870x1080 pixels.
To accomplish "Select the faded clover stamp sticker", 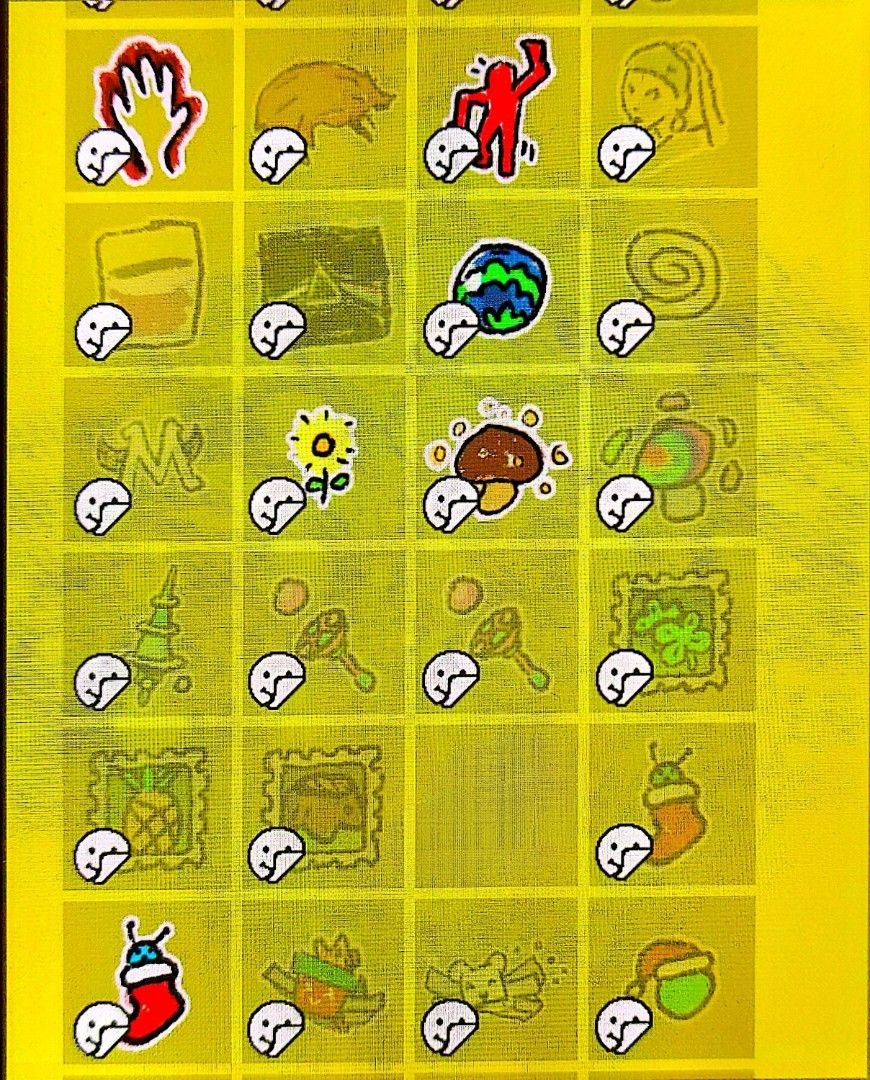I will pyautogui.click(x=672, y=630).
